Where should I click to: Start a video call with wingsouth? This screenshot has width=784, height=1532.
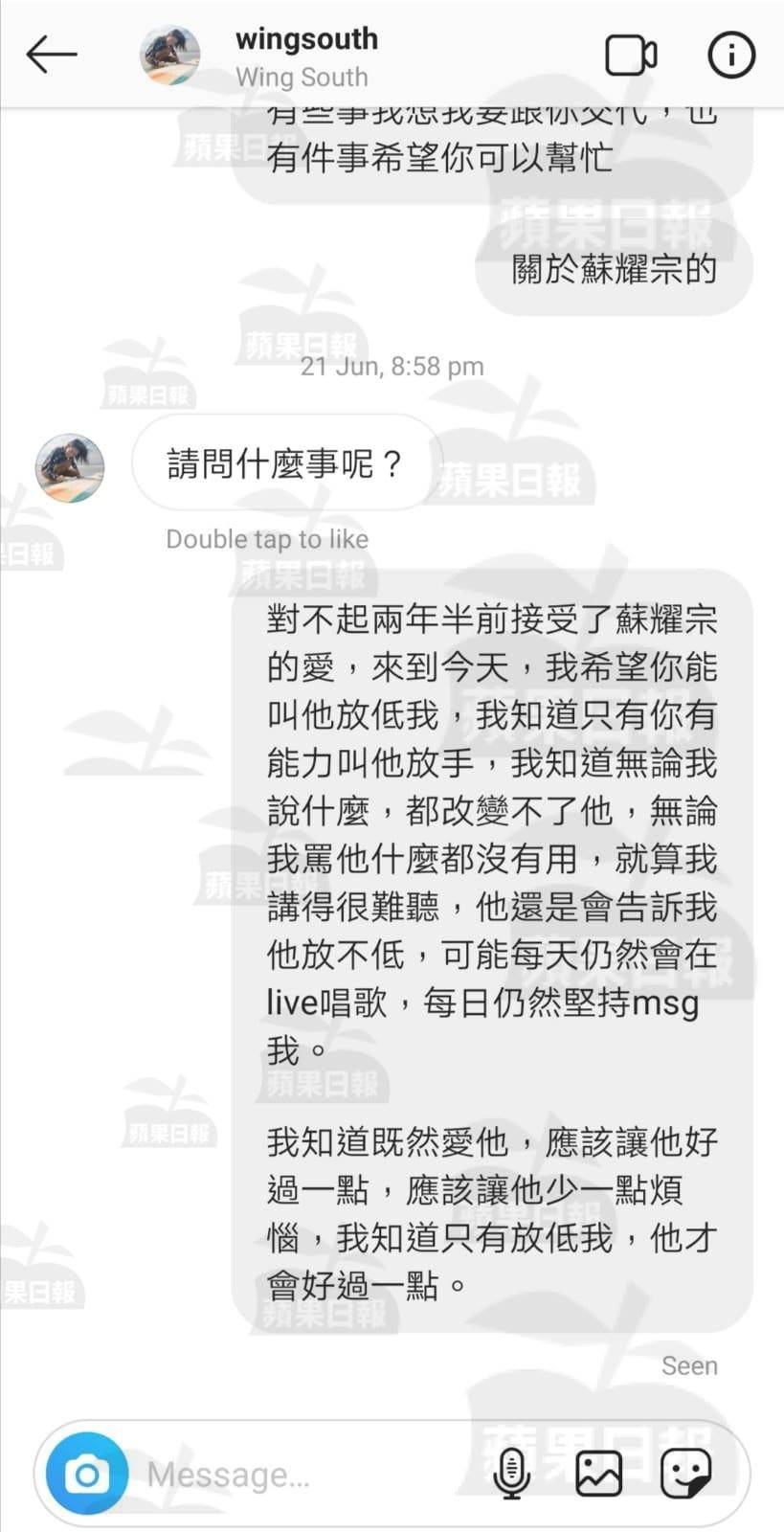point(631,56)
